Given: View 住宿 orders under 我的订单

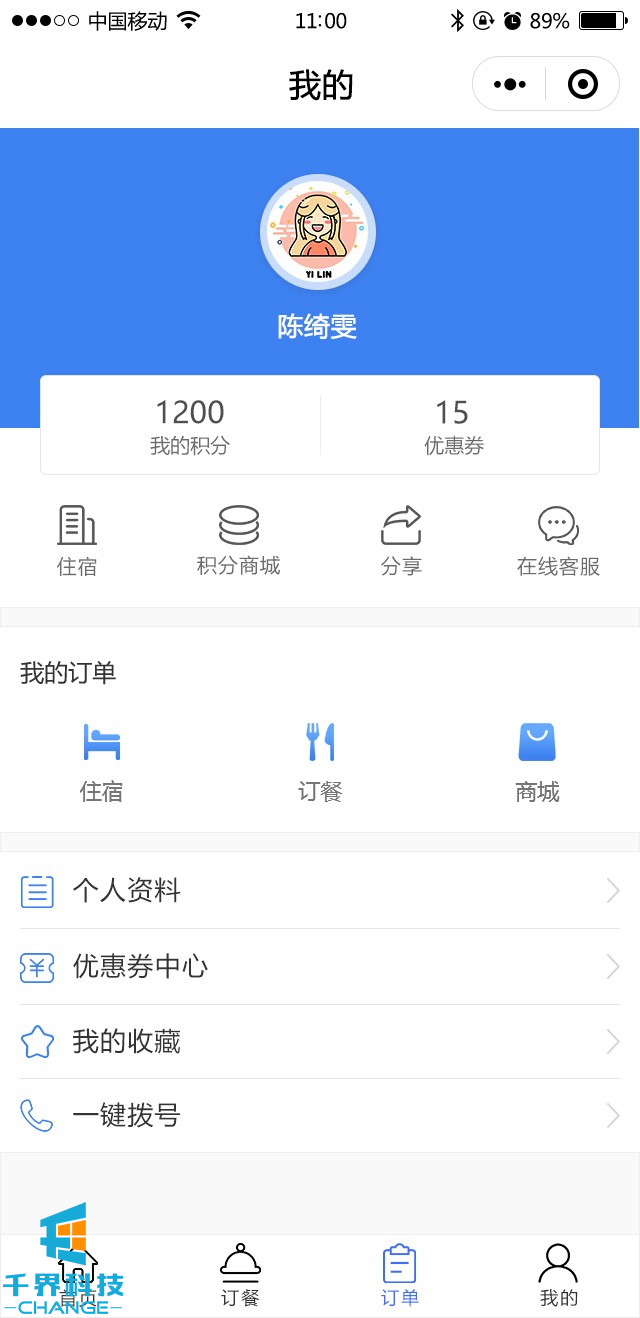Looking at the screenshot, I should coord(101,763).
